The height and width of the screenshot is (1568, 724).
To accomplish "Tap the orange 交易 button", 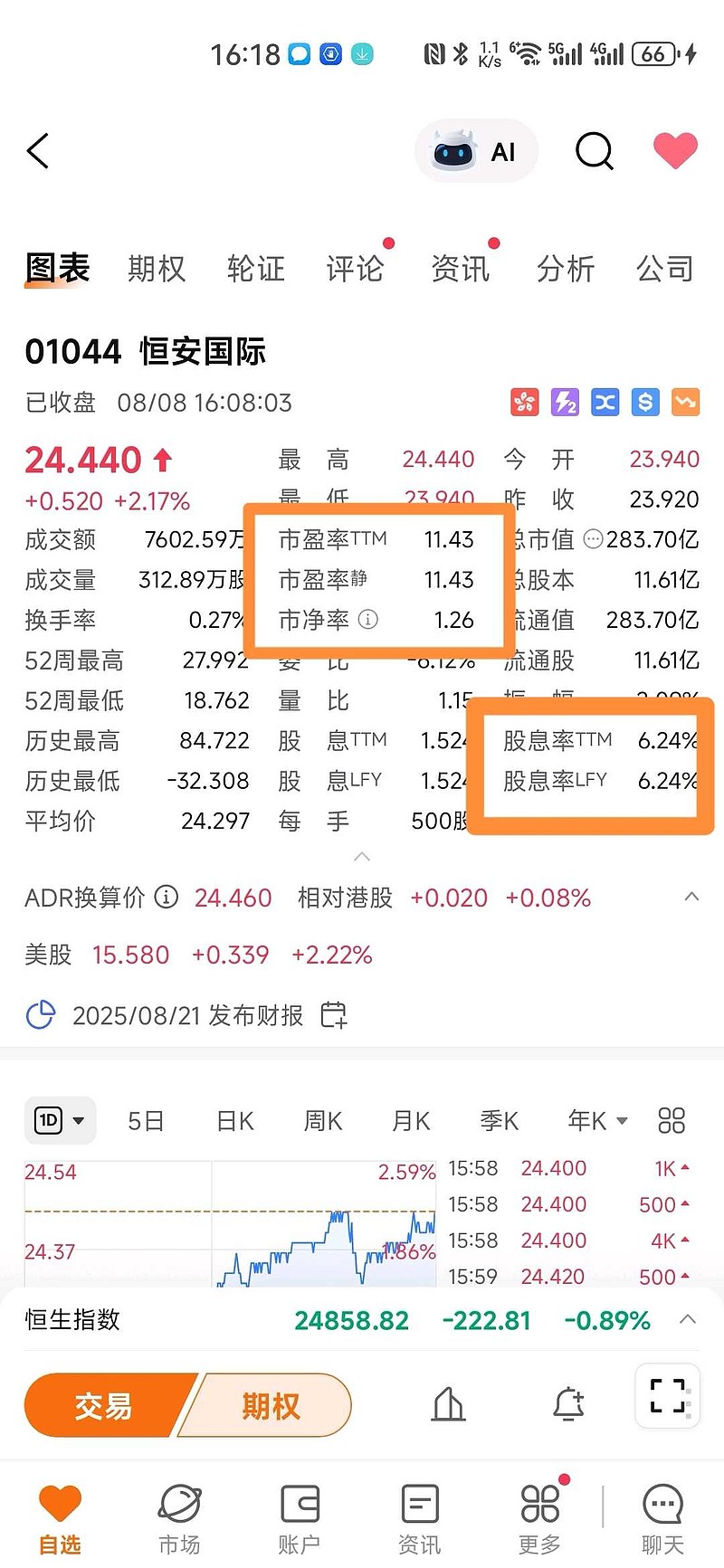I will click(x=105, y=1405).
